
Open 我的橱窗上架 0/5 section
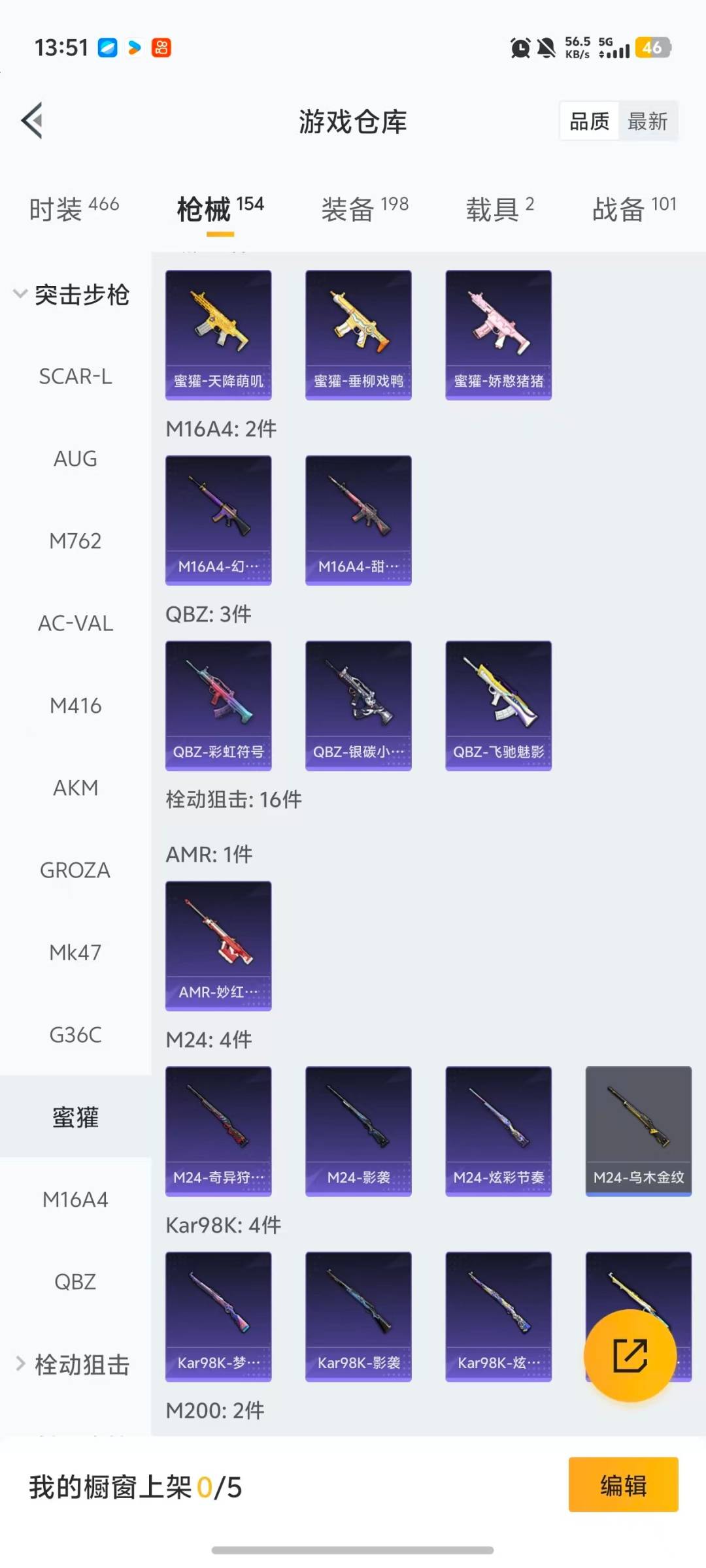pyautogui.click(x=135, y=1485)
